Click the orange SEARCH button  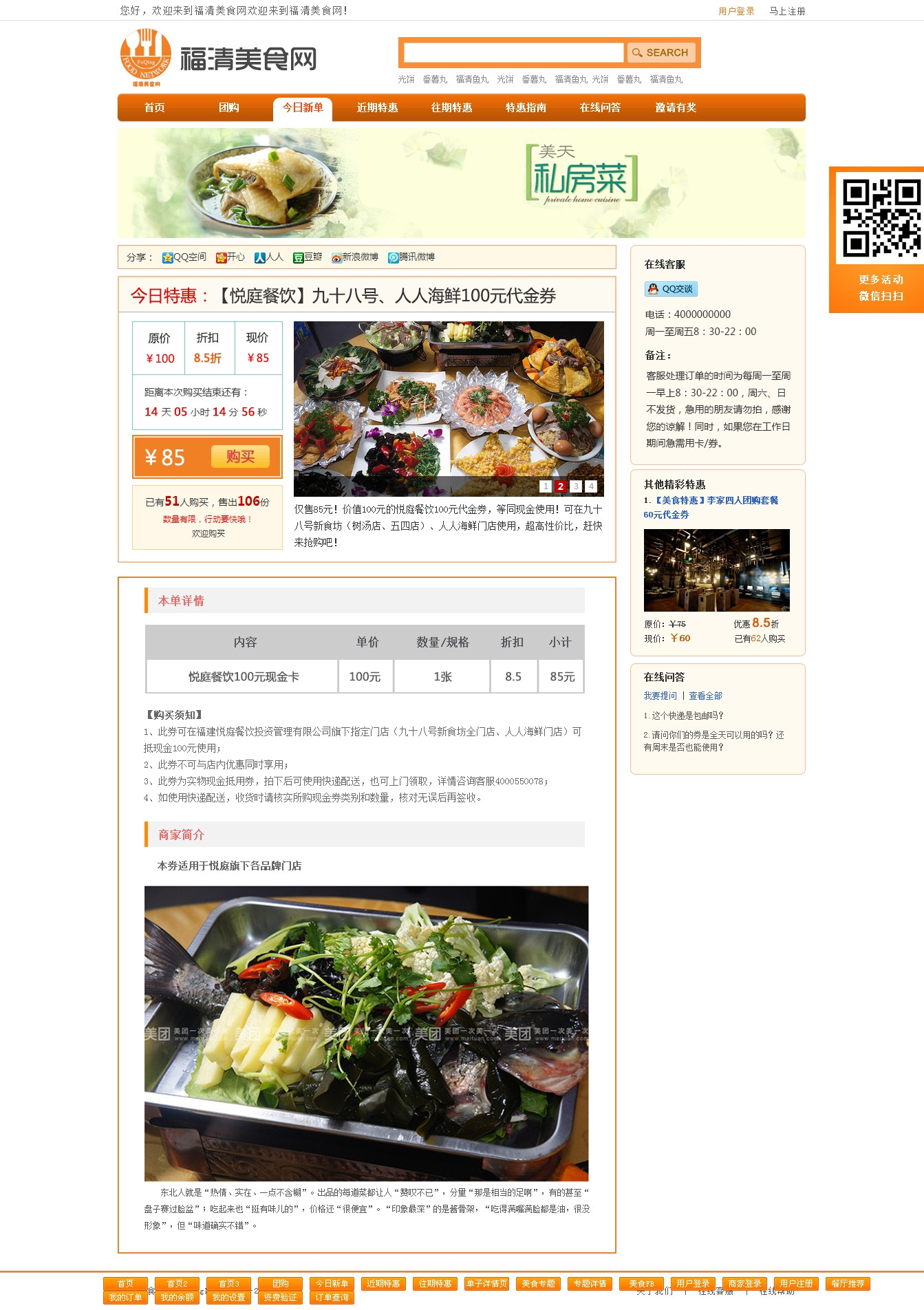pyautogui.click(x=660, y=52)
